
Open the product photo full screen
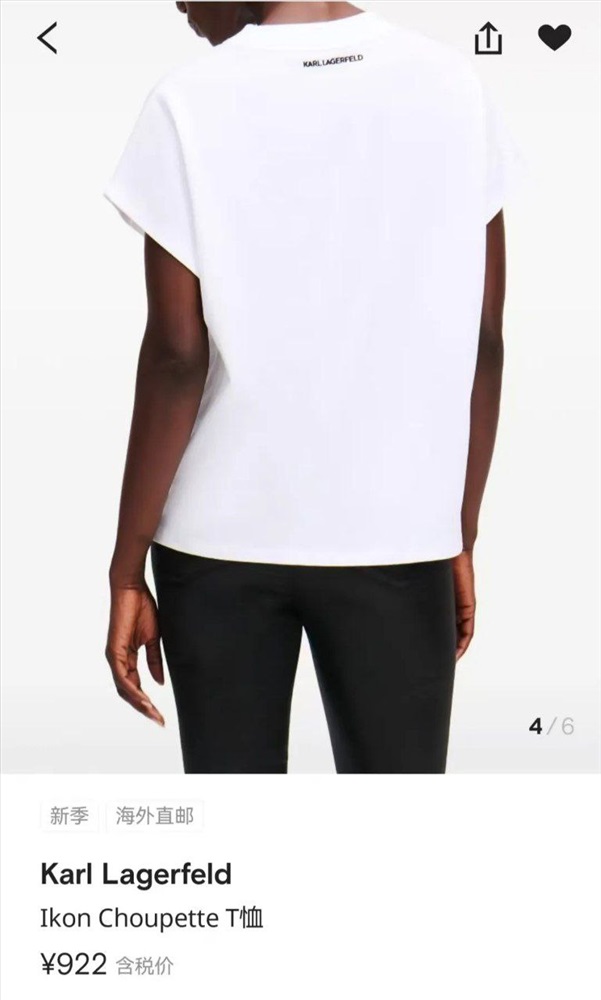point(300,387)
